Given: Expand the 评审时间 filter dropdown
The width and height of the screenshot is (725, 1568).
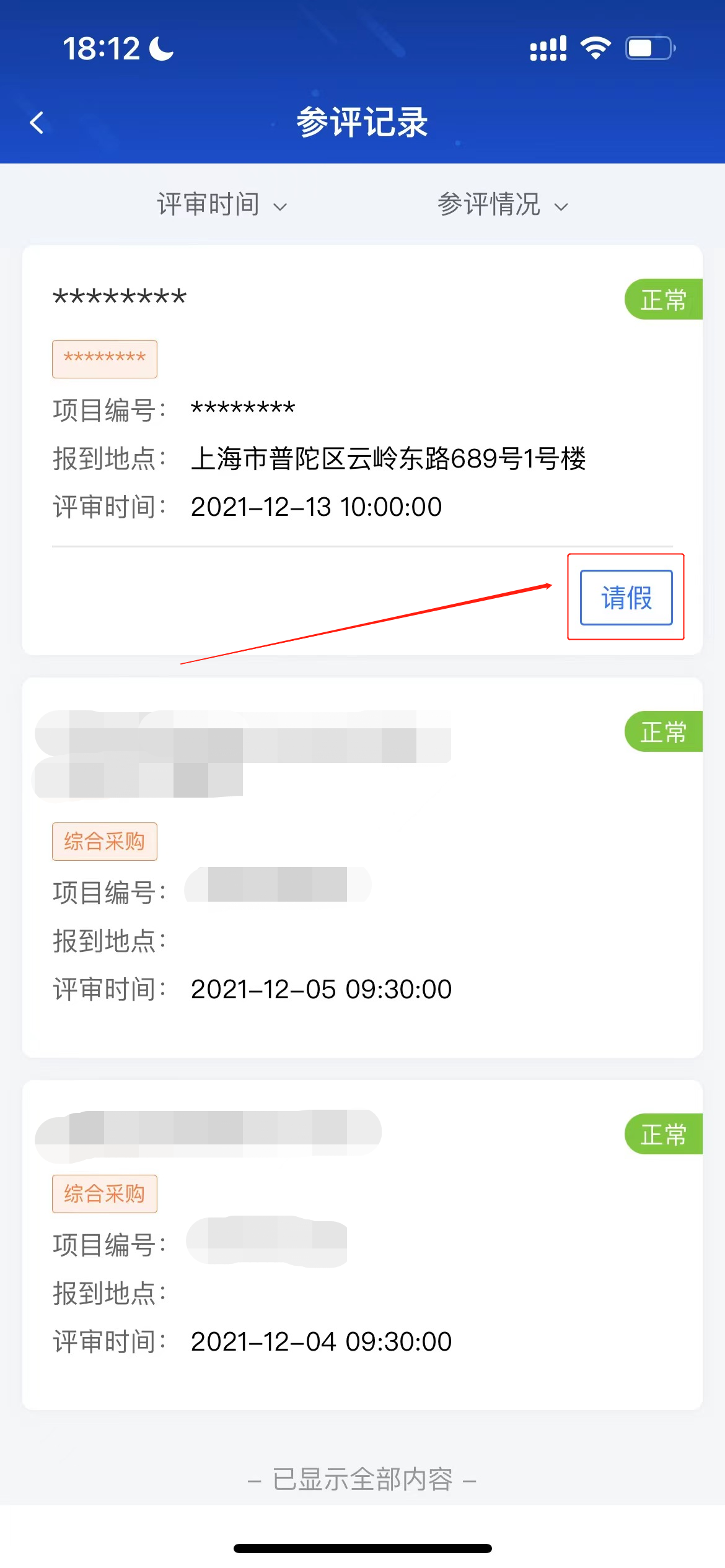Looking at the screenshot, I should pyautogui.click(x=222, y=205).
